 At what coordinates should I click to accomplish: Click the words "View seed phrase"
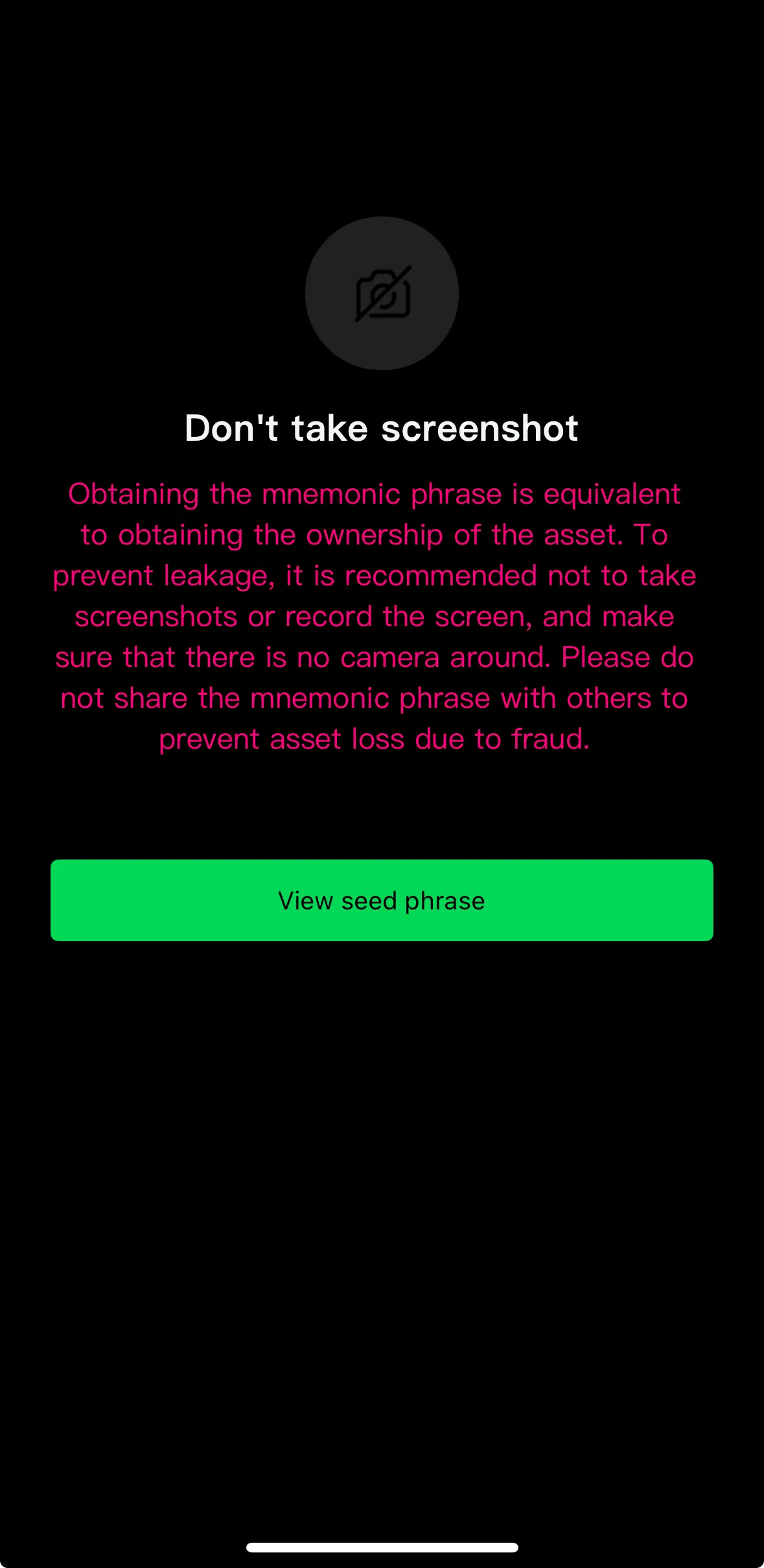tap(382, 900)
